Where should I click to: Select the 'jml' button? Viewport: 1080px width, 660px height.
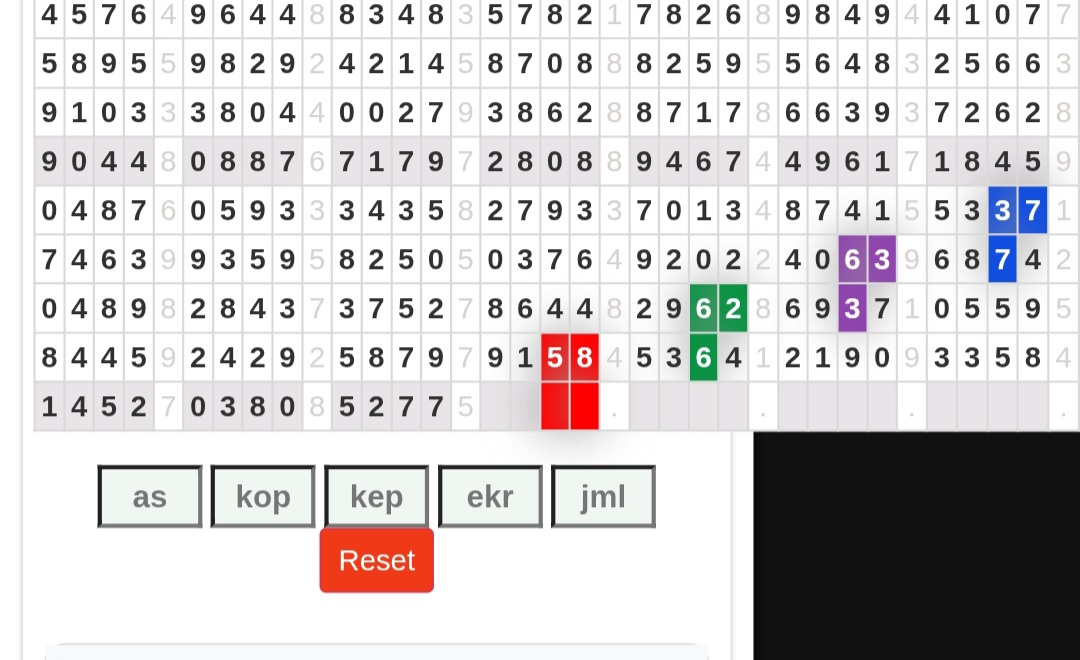click(x=603, y=496)
